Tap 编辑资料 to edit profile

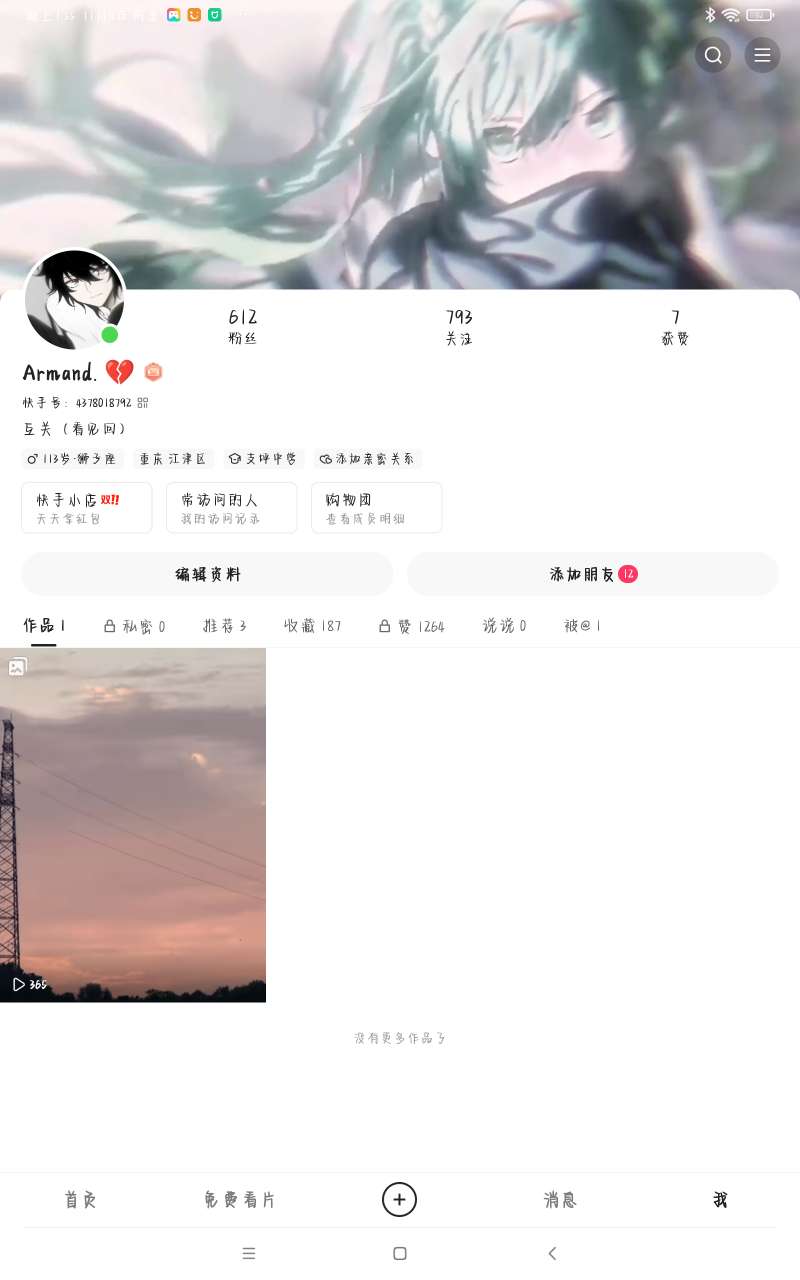[x=207, y=574]
